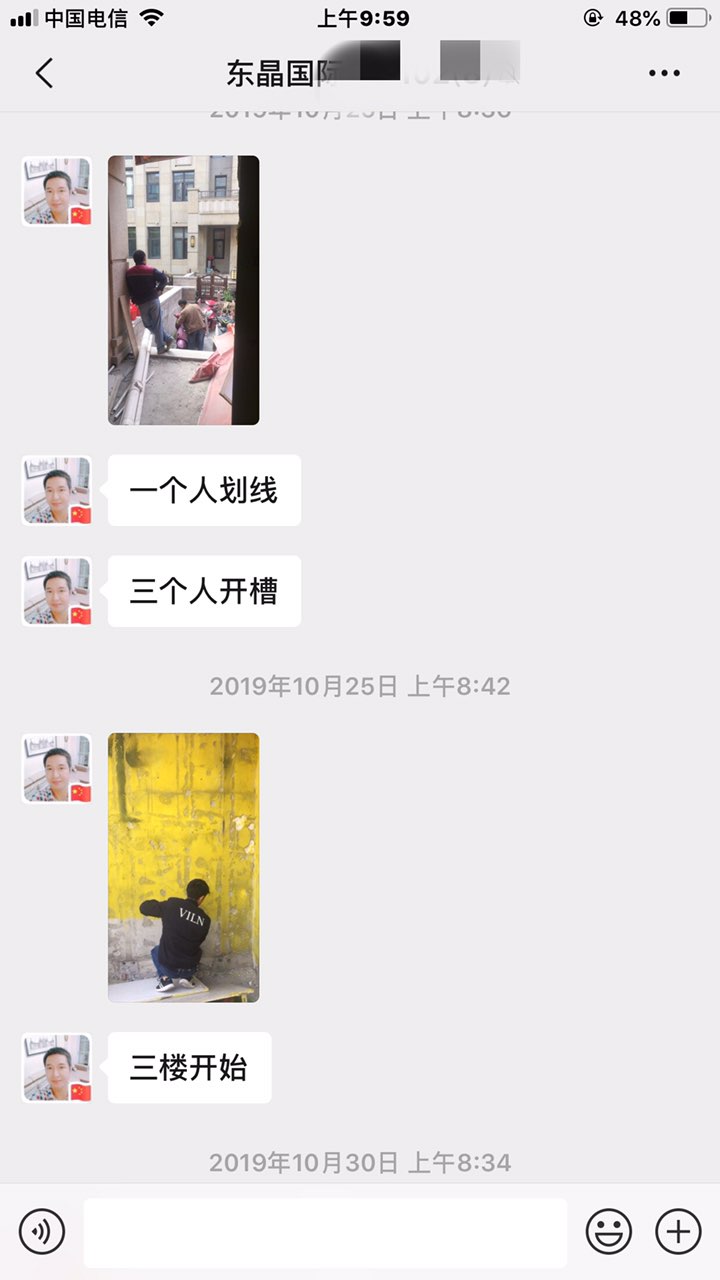Tap the message text input field
Viewport: 720px width, 1280px height.
(x=325, y=1232)
